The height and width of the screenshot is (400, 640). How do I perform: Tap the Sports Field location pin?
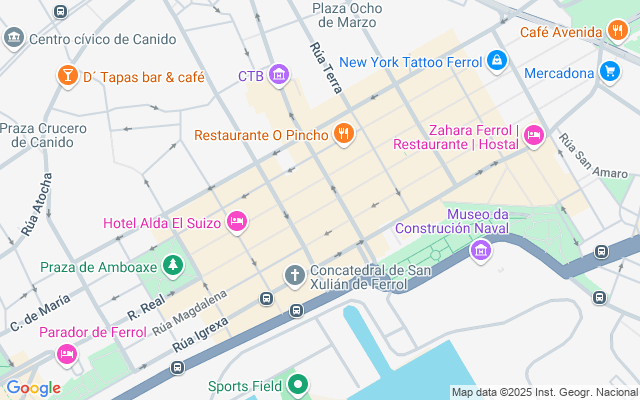(x=298, y=385)
